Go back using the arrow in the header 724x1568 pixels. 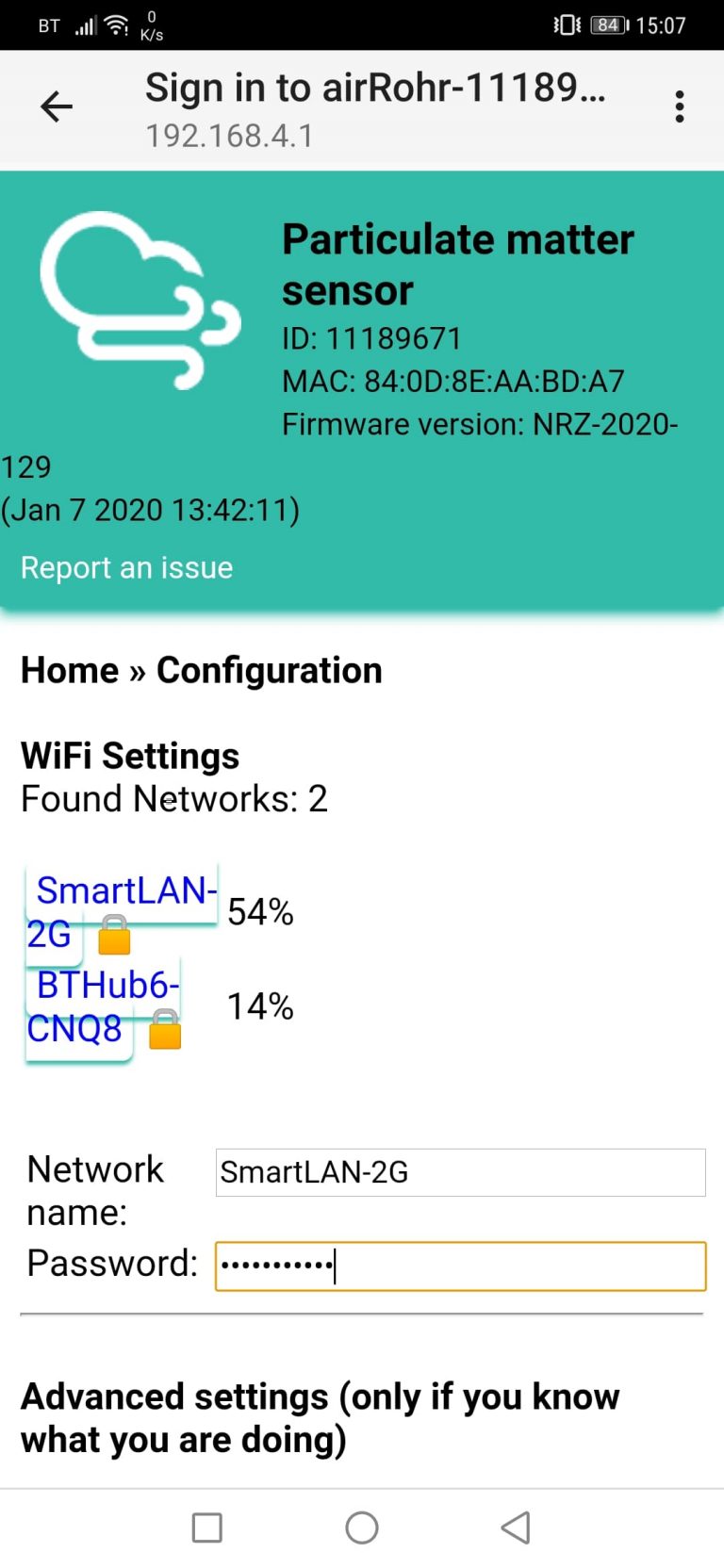57,106
